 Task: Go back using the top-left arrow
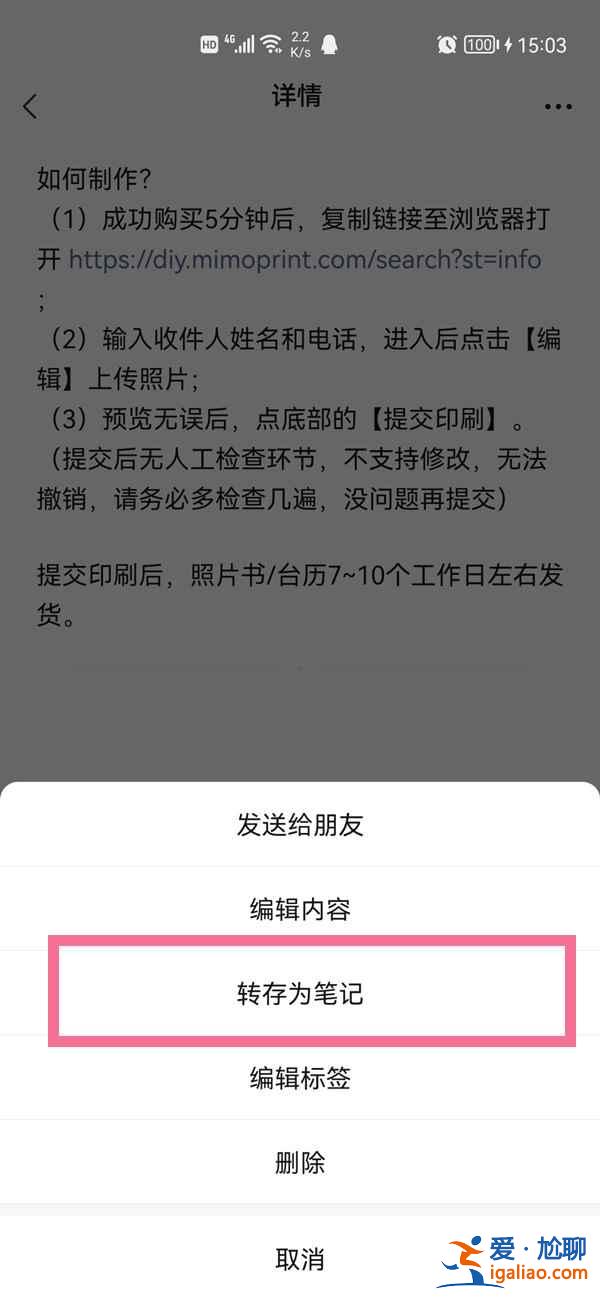(30, 106)
